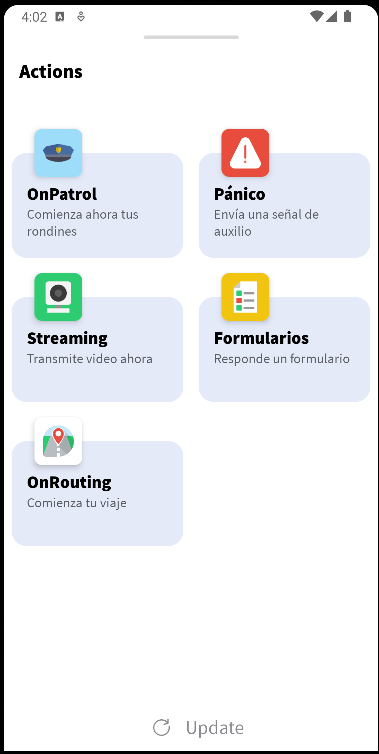Start the Streaming video card
This screenshot has width=379, height=754.
pos(97,349)
